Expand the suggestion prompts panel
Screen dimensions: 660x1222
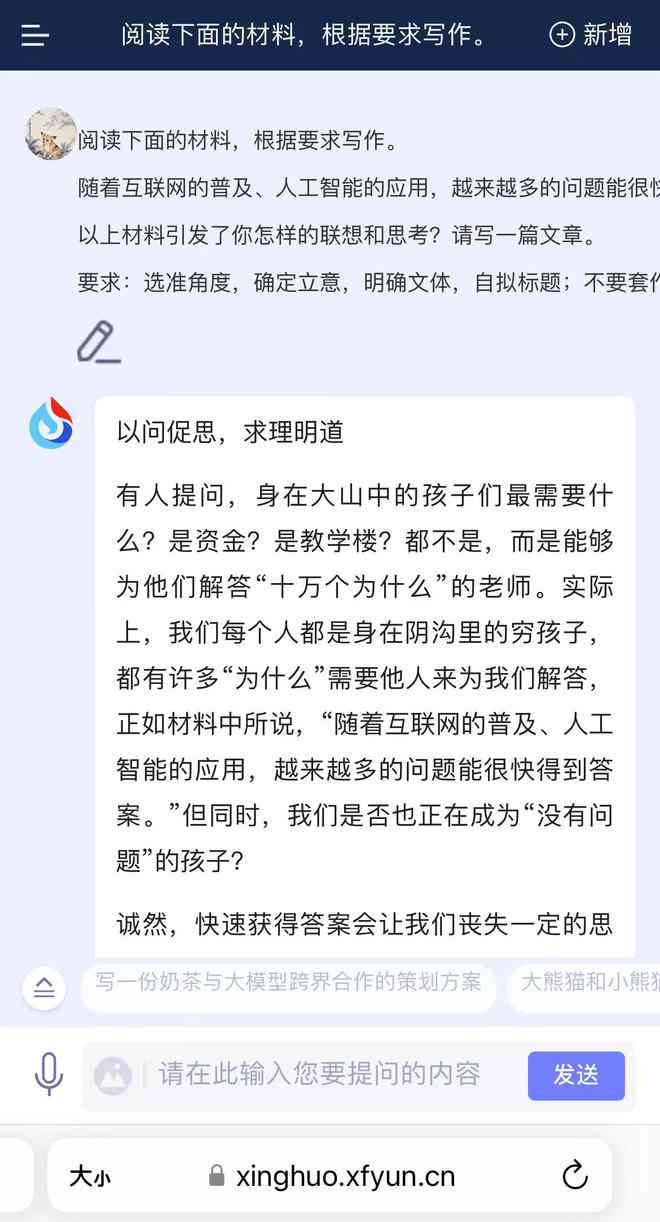(x=44, y=988)
